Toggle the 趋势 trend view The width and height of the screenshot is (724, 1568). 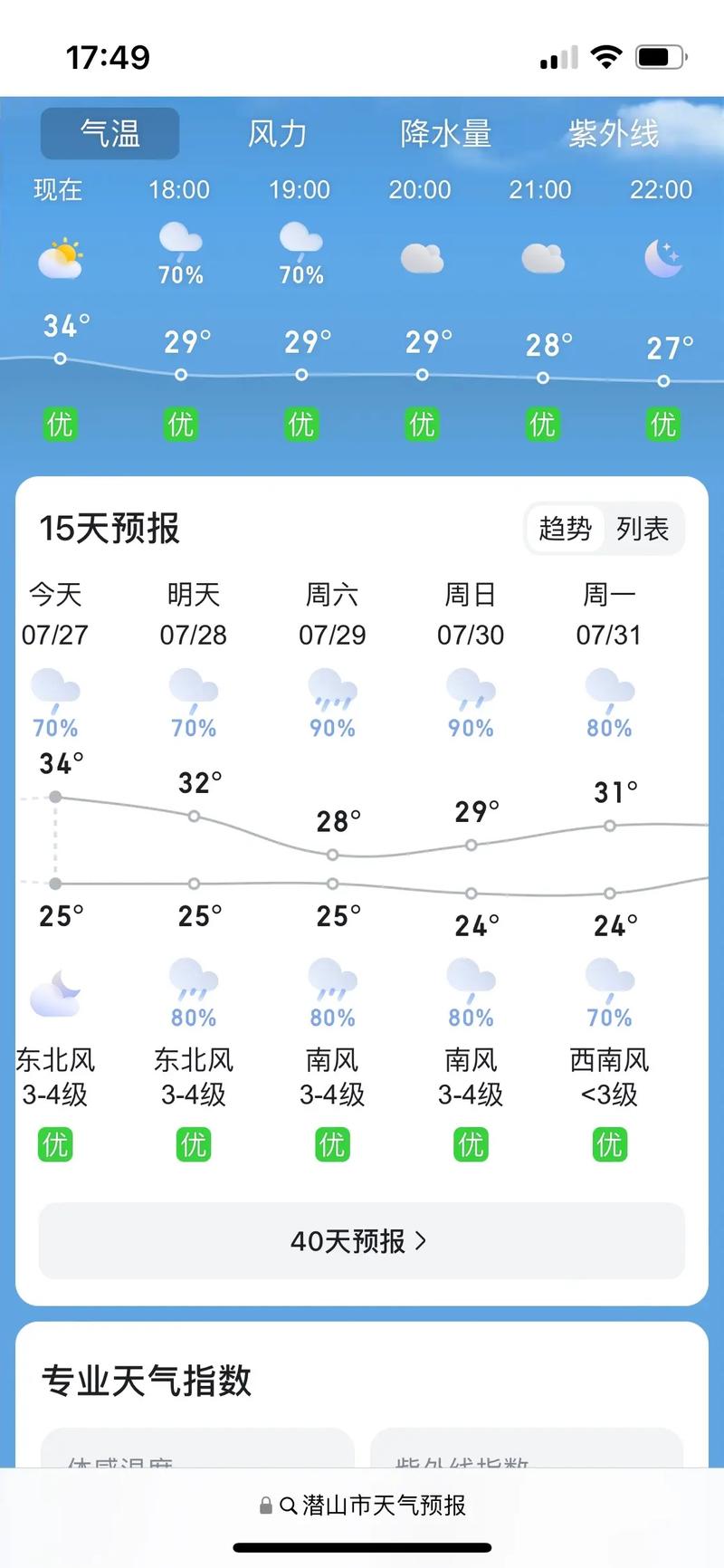(566, 530)
